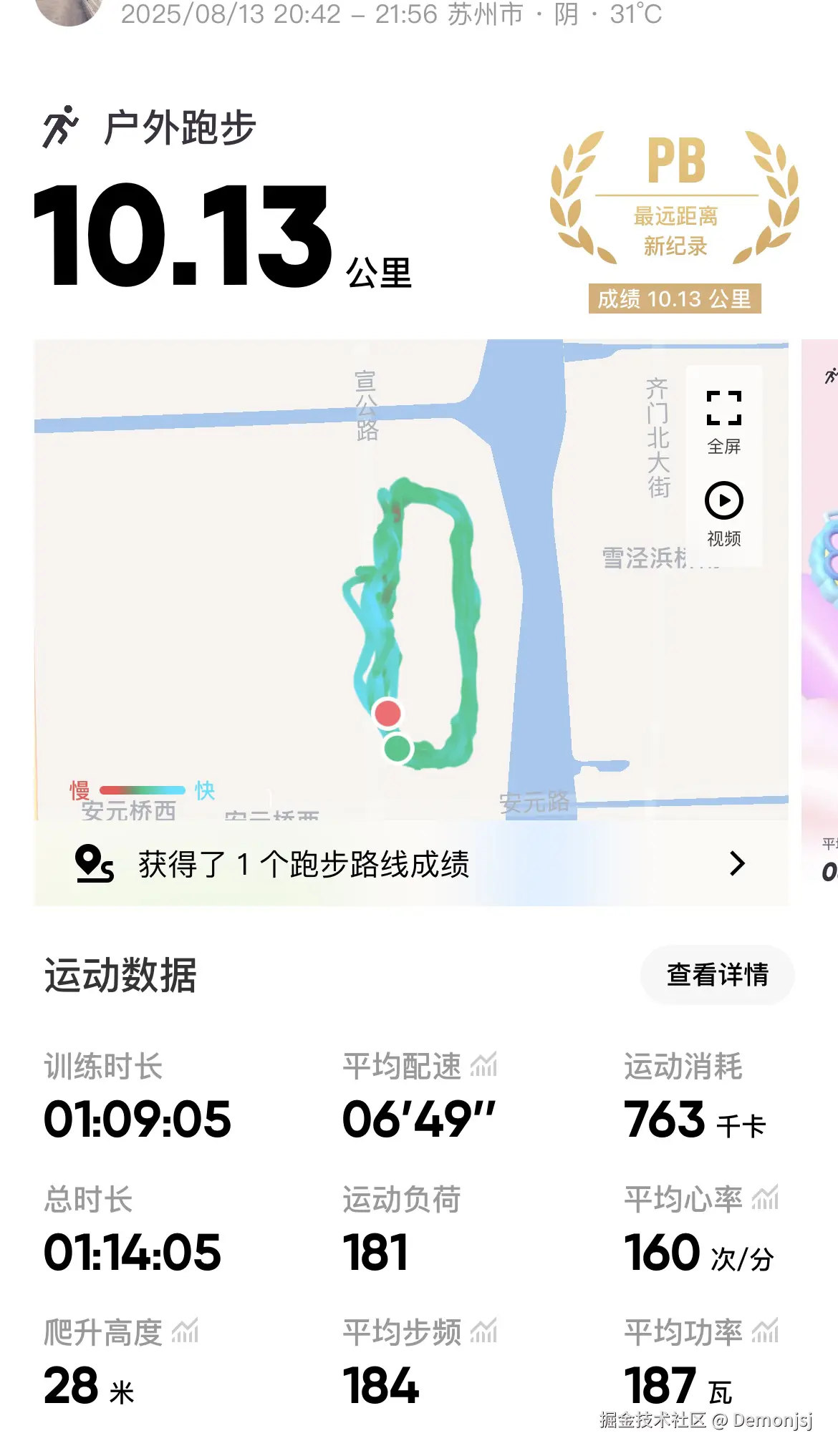Play the route video (视频)
This screenshot has height=1456, width=838.
(723, 513)
